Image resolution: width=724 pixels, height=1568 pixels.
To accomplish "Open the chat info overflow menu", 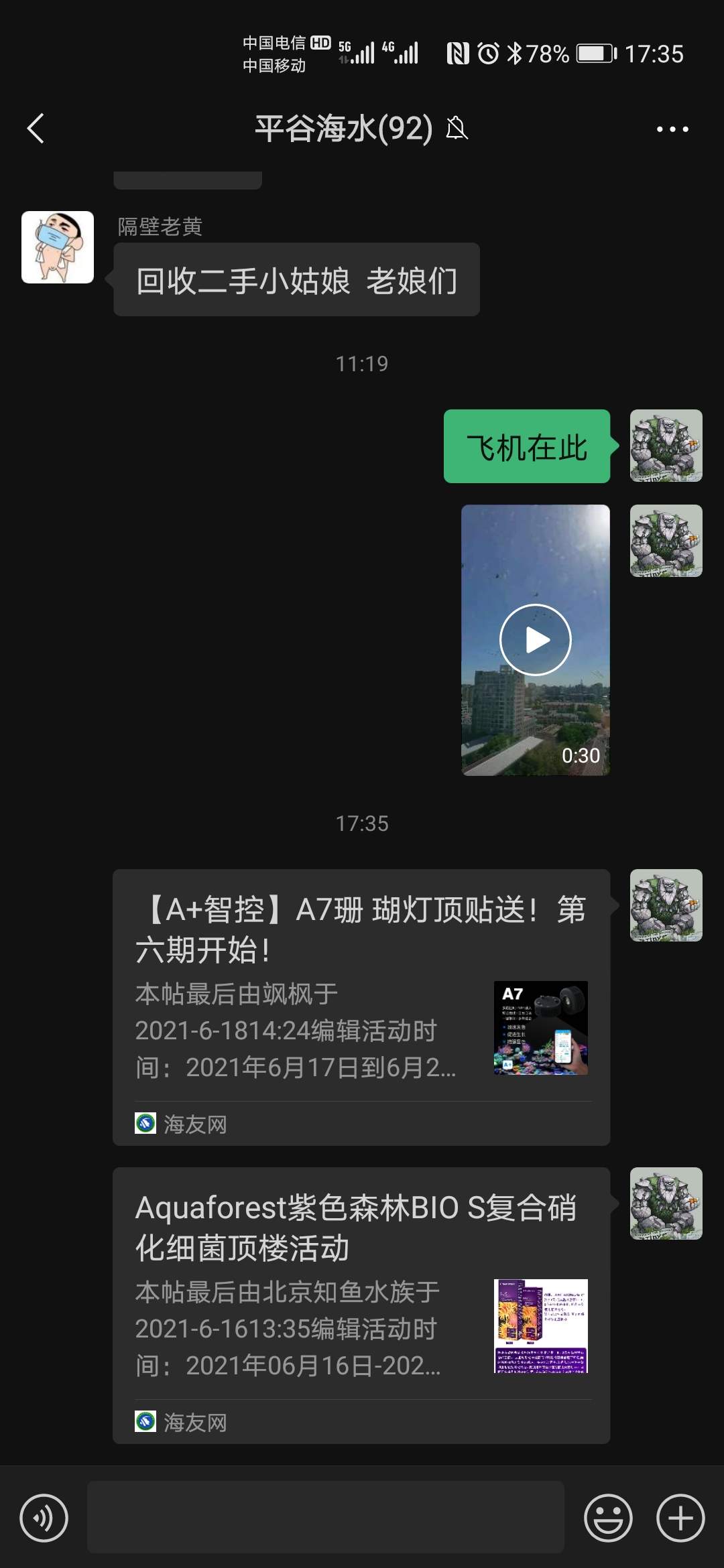I will (x=672, y=129).
